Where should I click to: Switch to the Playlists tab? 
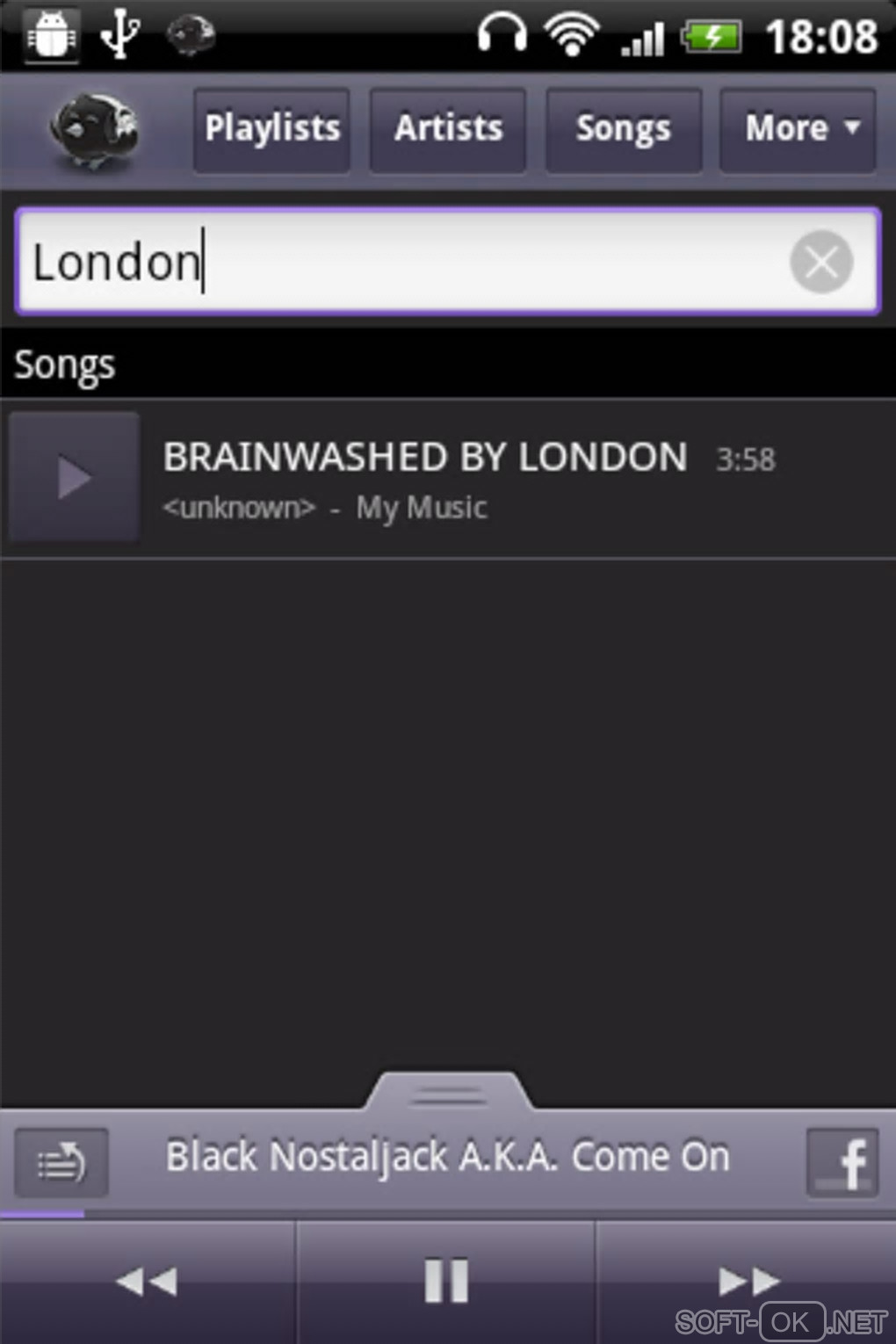[271, 129]
